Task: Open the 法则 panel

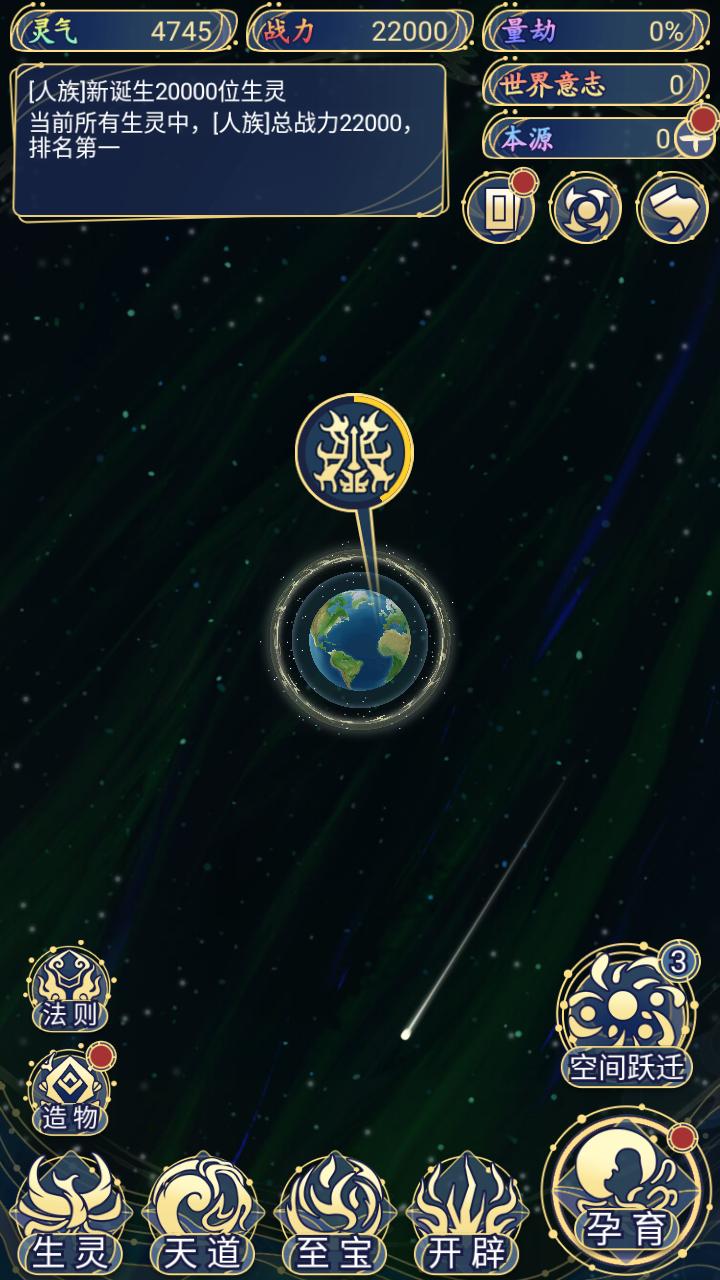Action: click(x=70, y=990)
